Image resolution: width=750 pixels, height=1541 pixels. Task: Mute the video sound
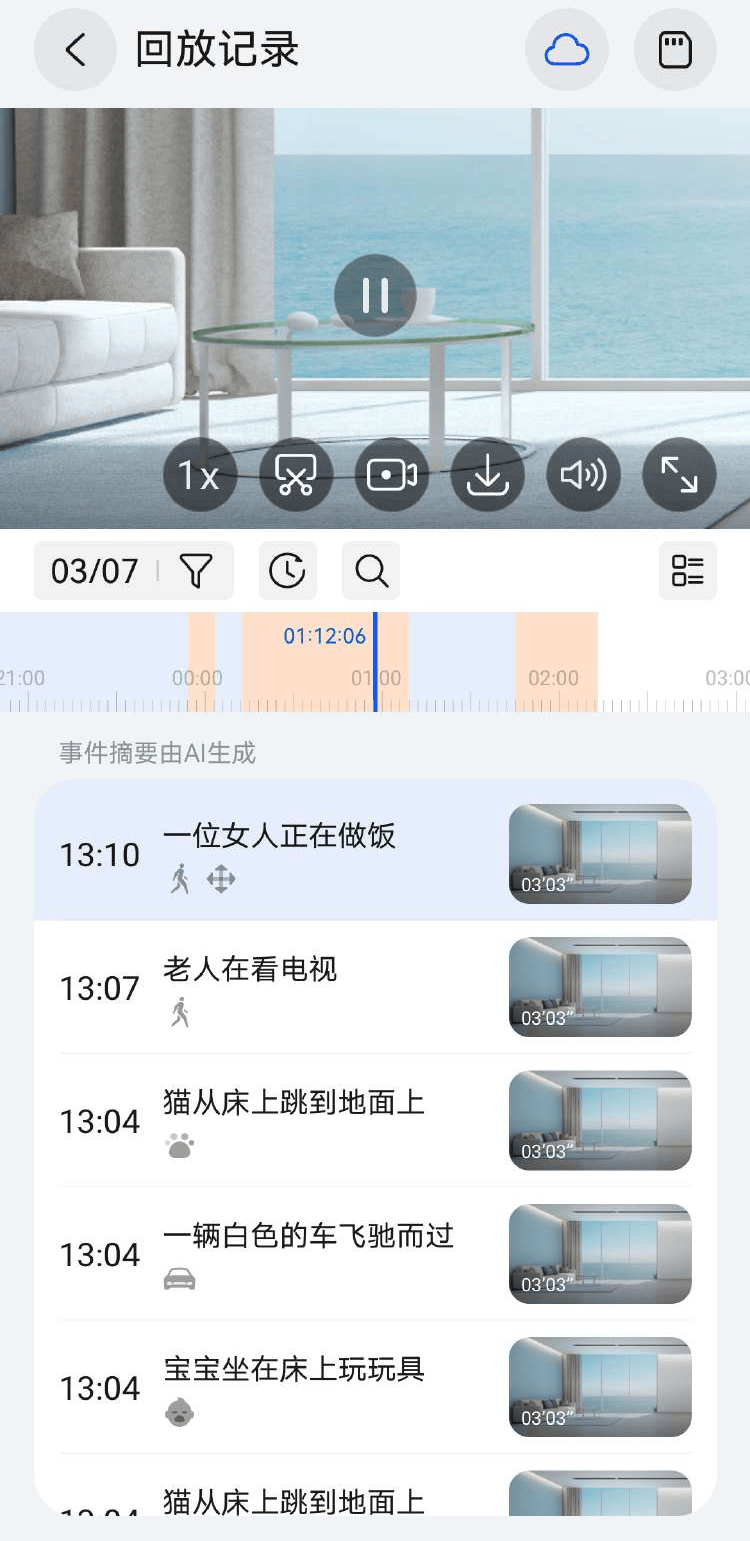(x=584, y=475)
